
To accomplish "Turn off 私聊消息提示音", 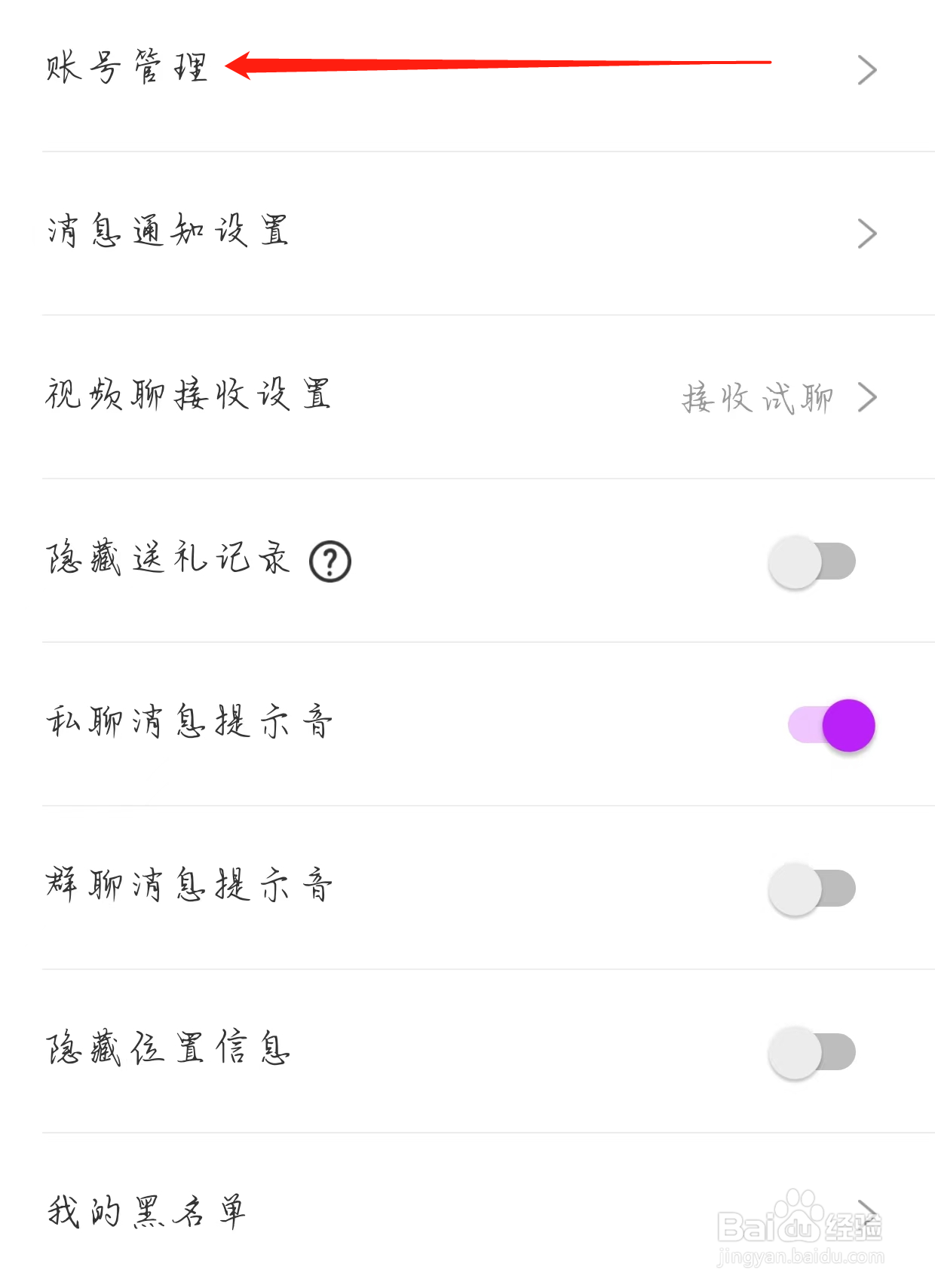I will point(831,725).
